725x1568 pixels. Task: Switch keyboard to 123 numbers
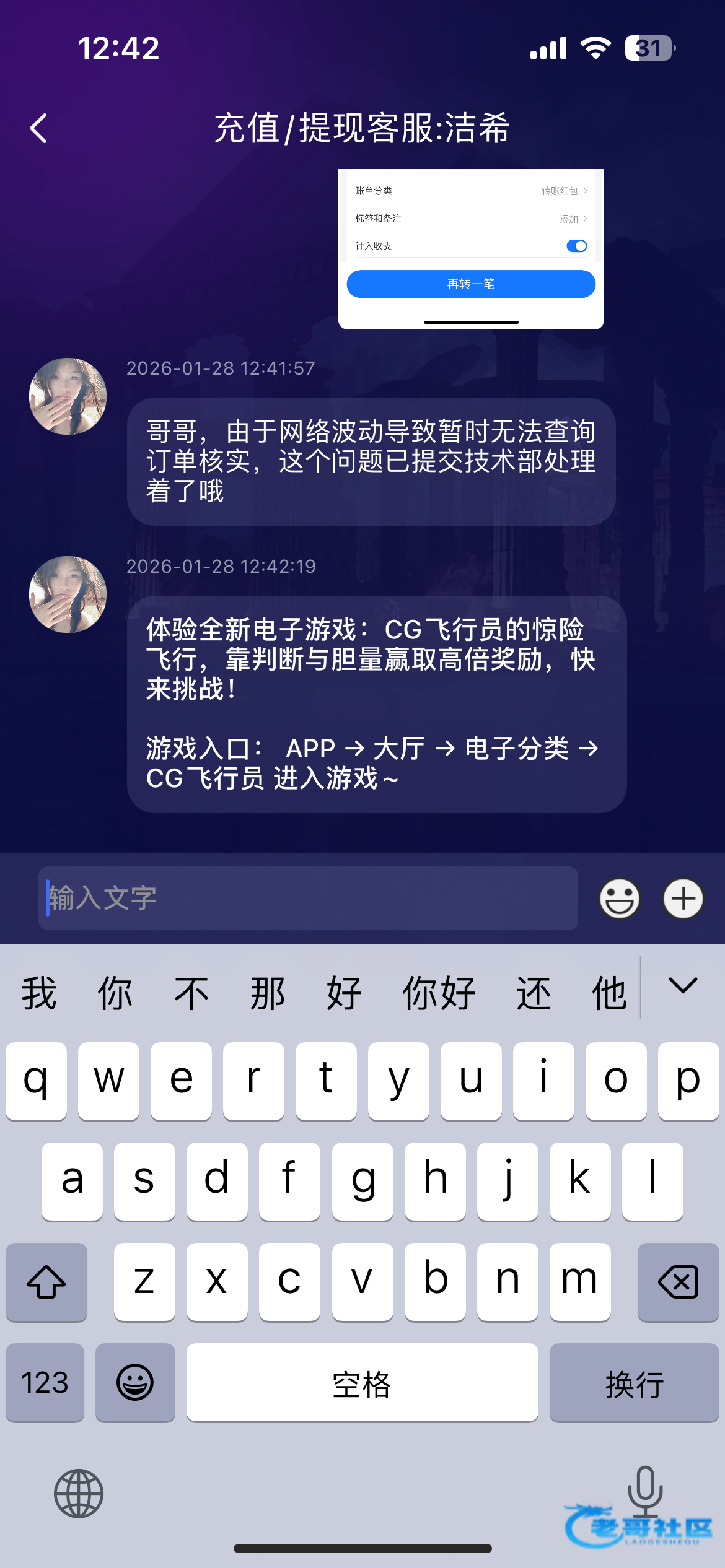coord(45,1382)
